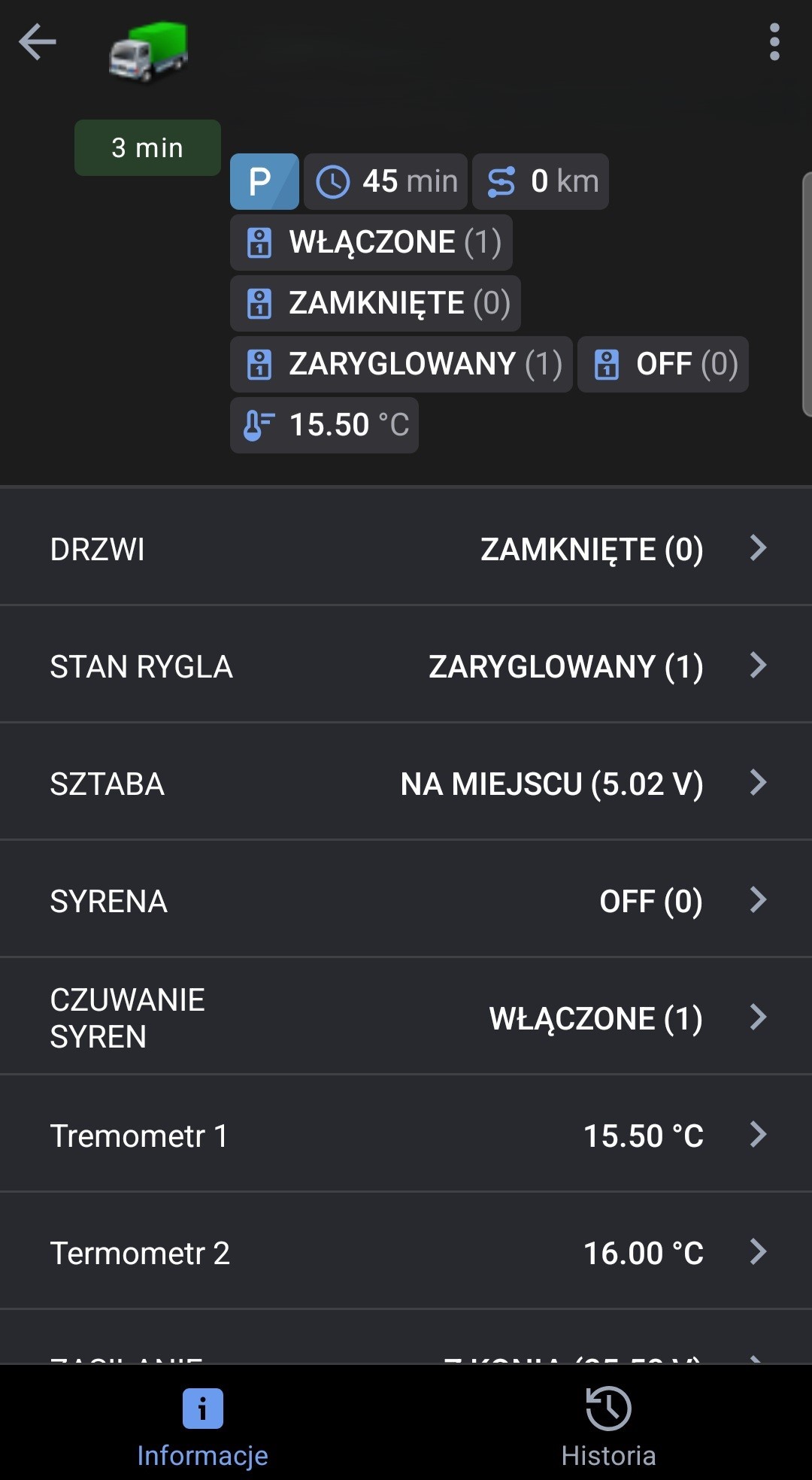Expand the STAN RYGLA row chevron

pyautogui.click(x=757, y=665)
